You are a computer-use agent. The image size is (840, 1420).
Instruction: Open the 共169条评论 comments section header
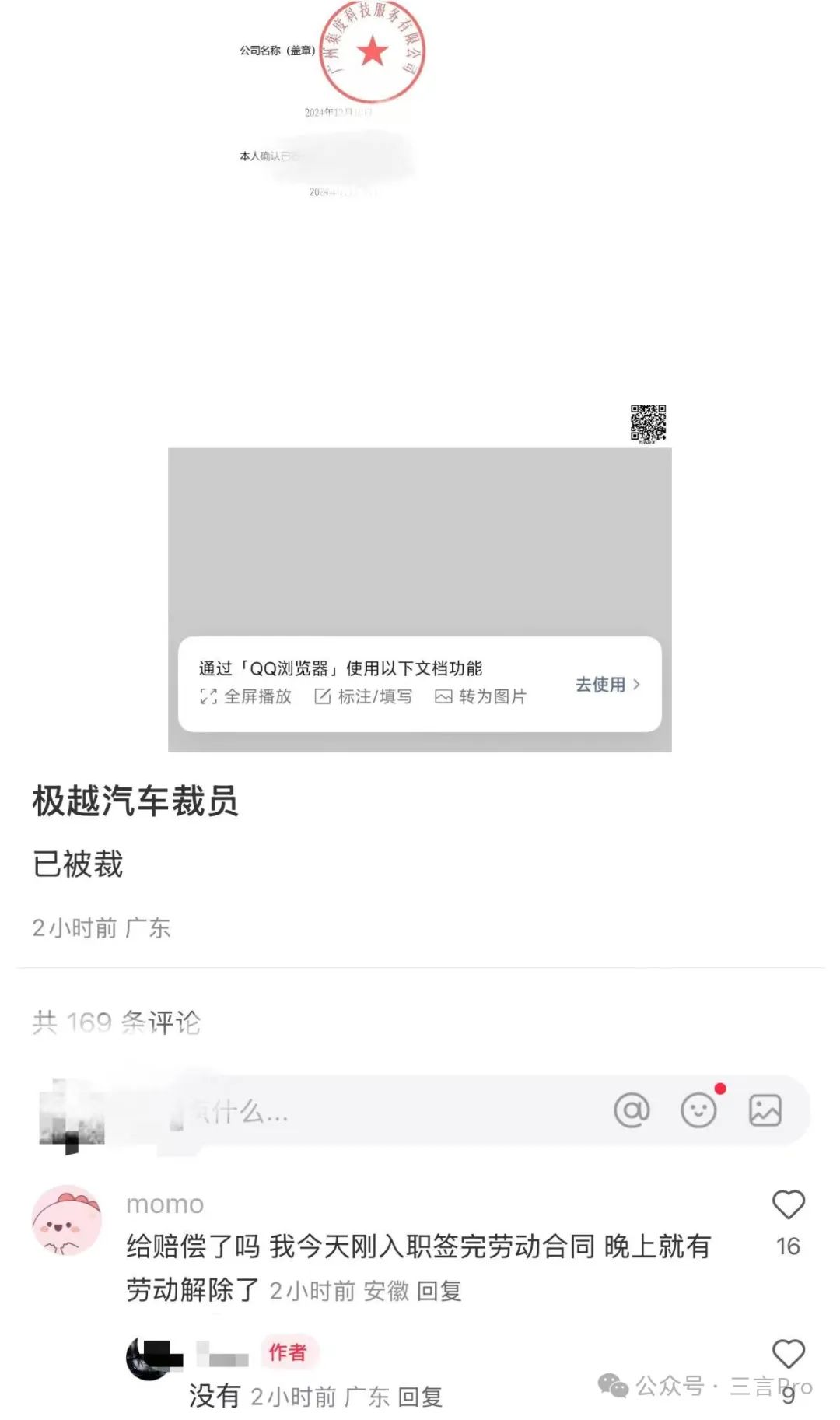click(x=115, y=1022)
